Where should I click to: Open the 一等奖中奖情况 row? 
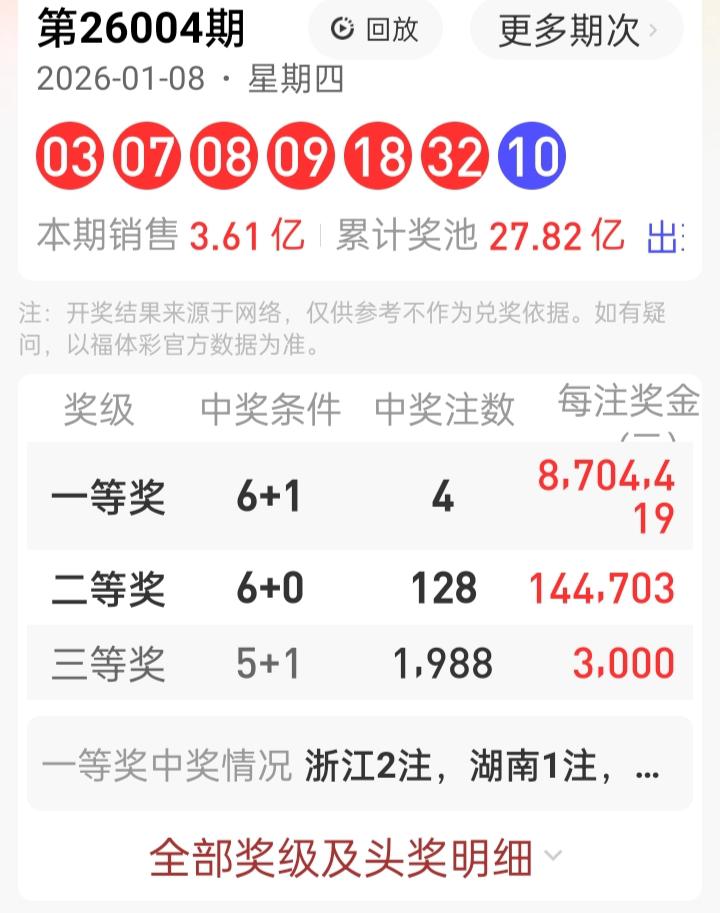[x=360, y=765]
